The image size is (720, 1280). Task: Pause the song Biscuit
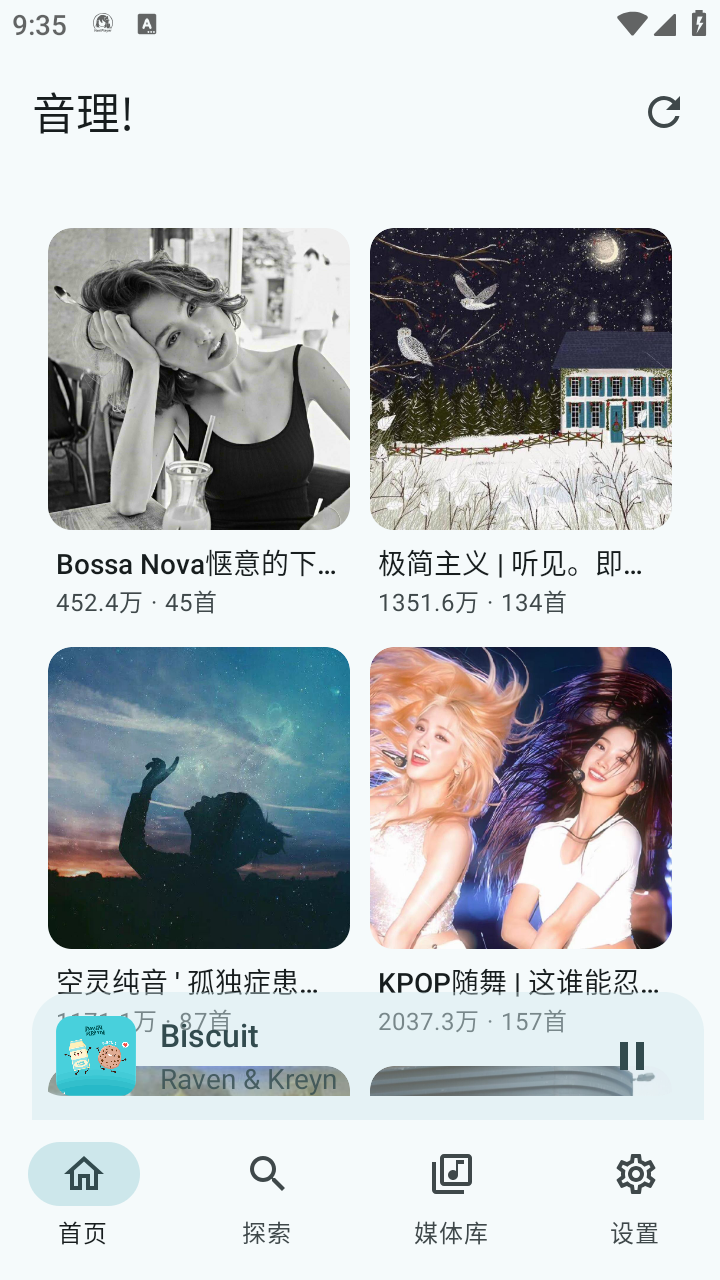pyautogui.click(x=632, y=1056)
